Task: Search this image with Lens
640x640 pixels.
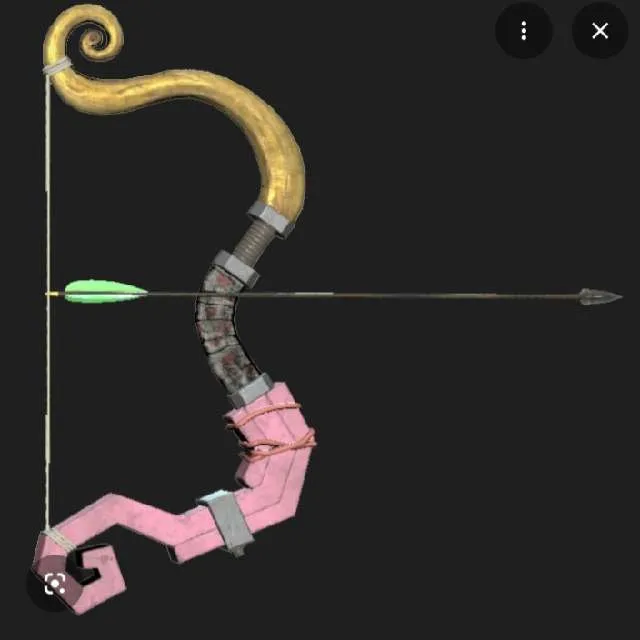Action: click(55, 584)
